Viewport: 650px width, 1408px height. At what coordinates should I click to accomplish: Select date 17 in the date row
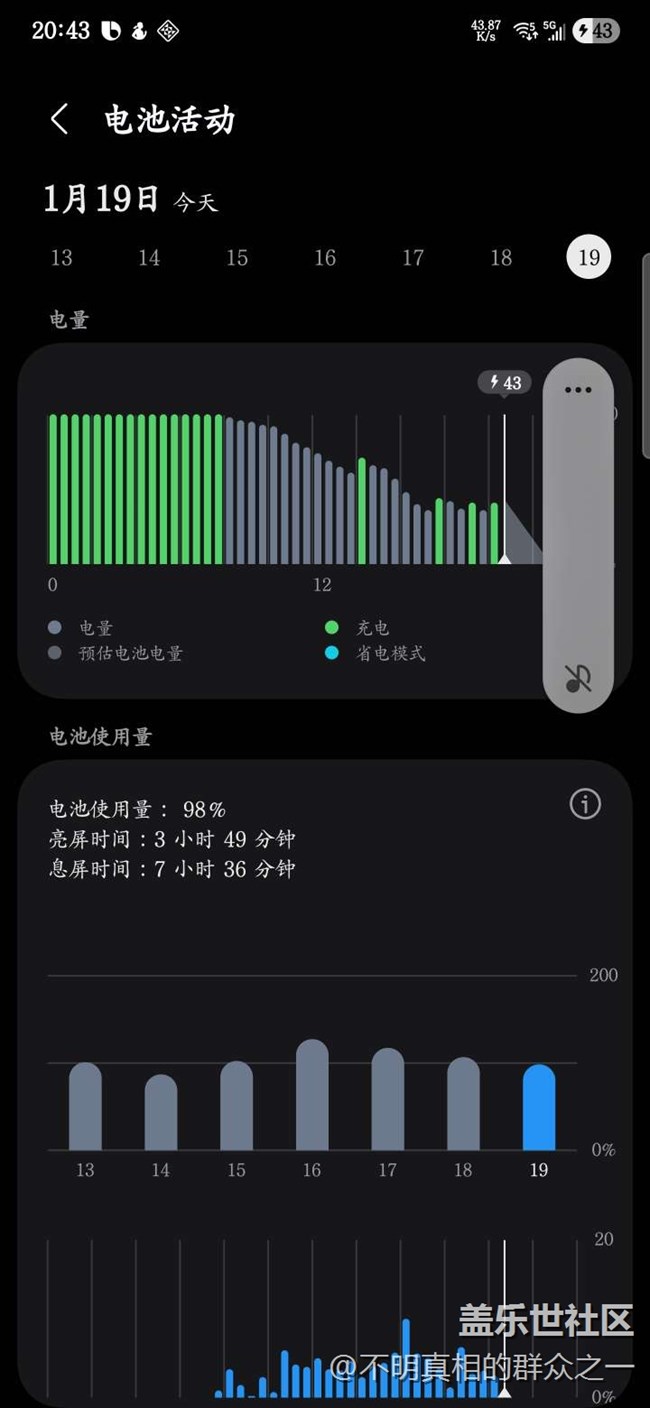coord(413,258)
